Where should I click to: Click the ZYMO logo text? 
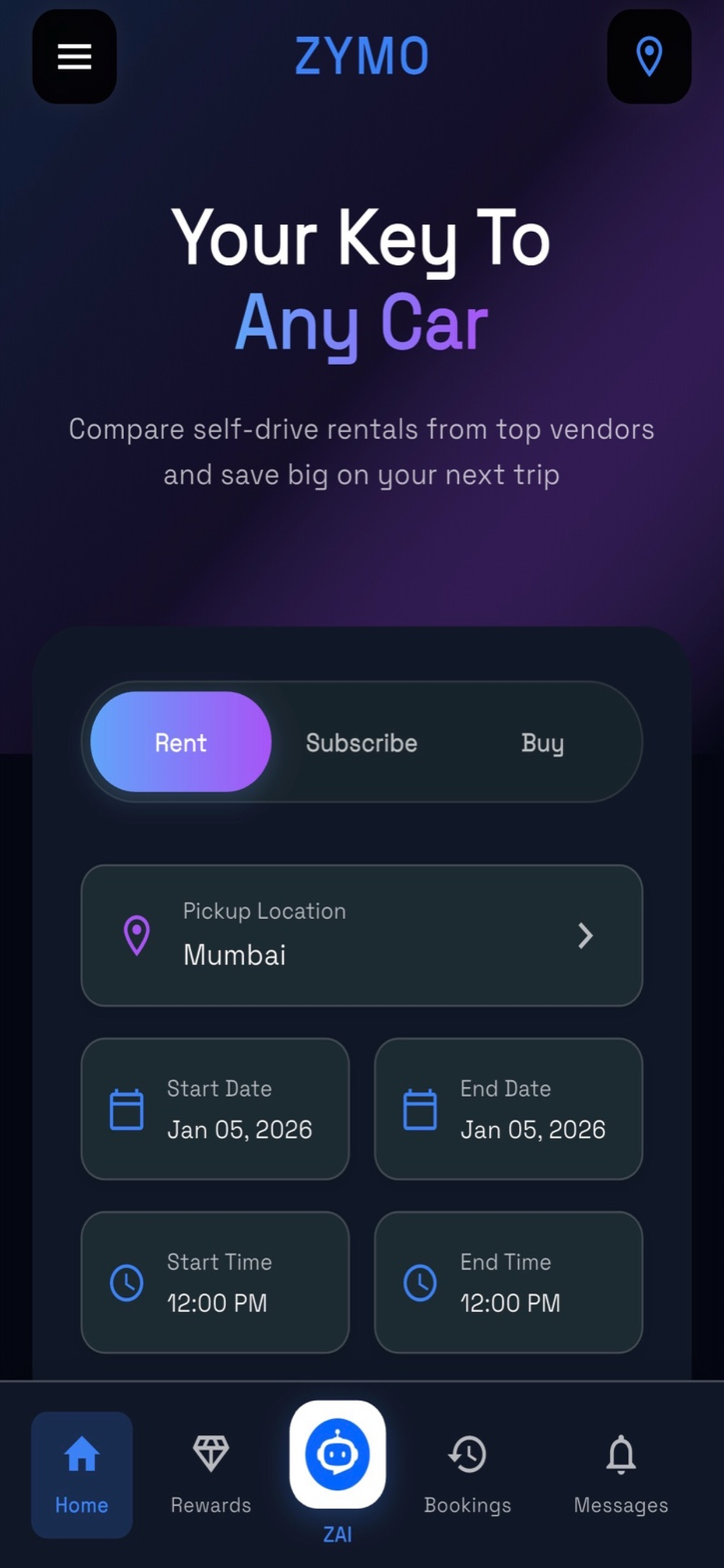pyautogui.click(x=361, y=54)
